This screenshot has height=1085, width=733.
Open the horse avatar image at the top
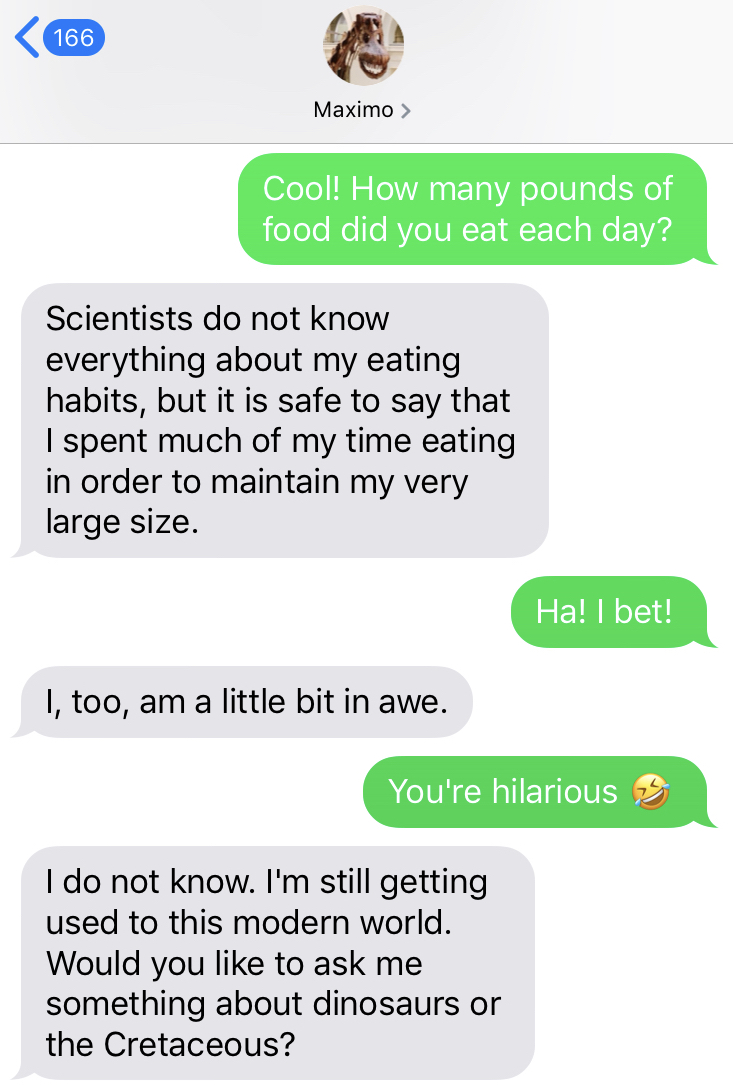coord(363,45)
